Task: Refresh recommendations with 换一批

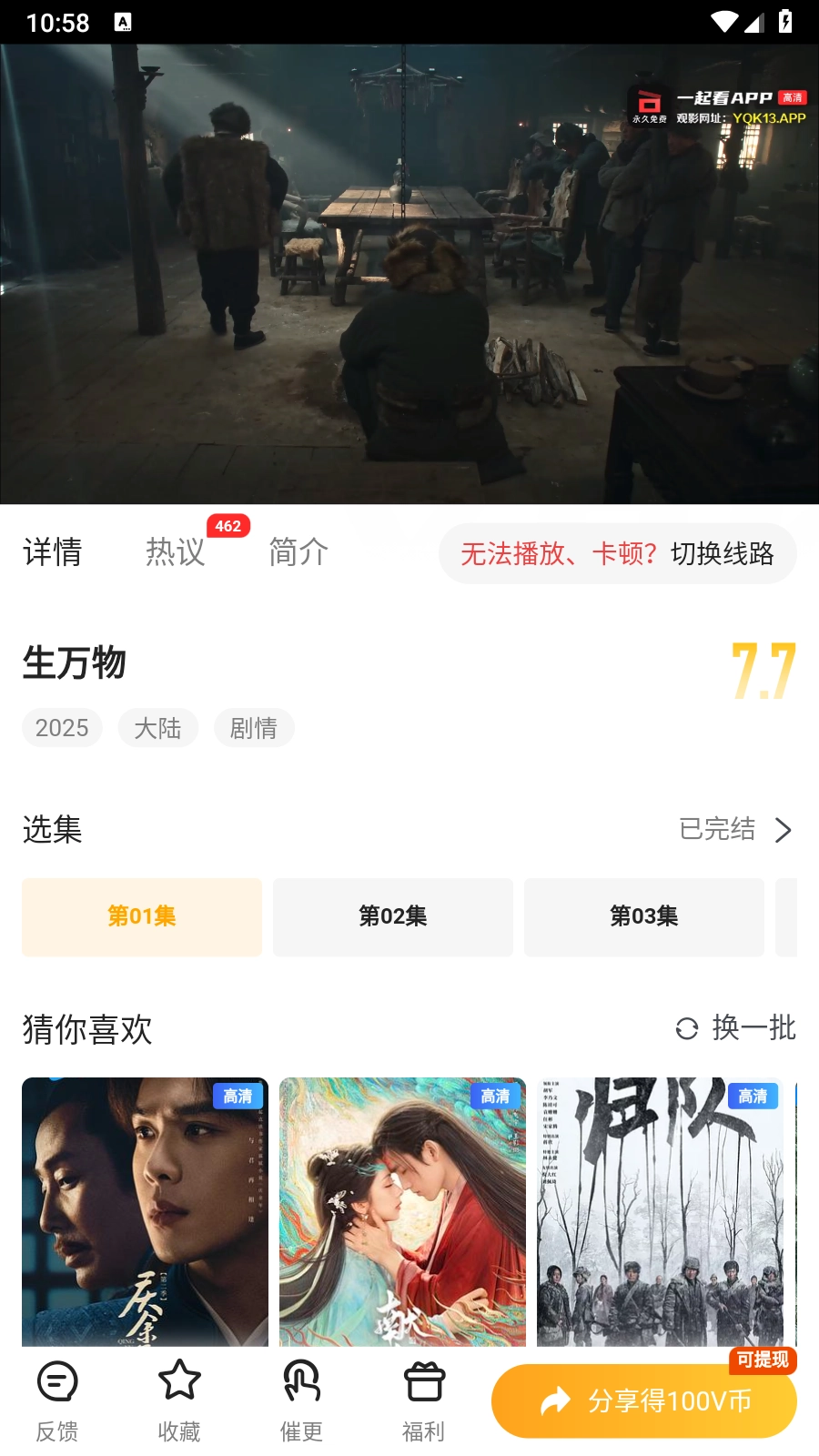Action: tap(736, 1028)
